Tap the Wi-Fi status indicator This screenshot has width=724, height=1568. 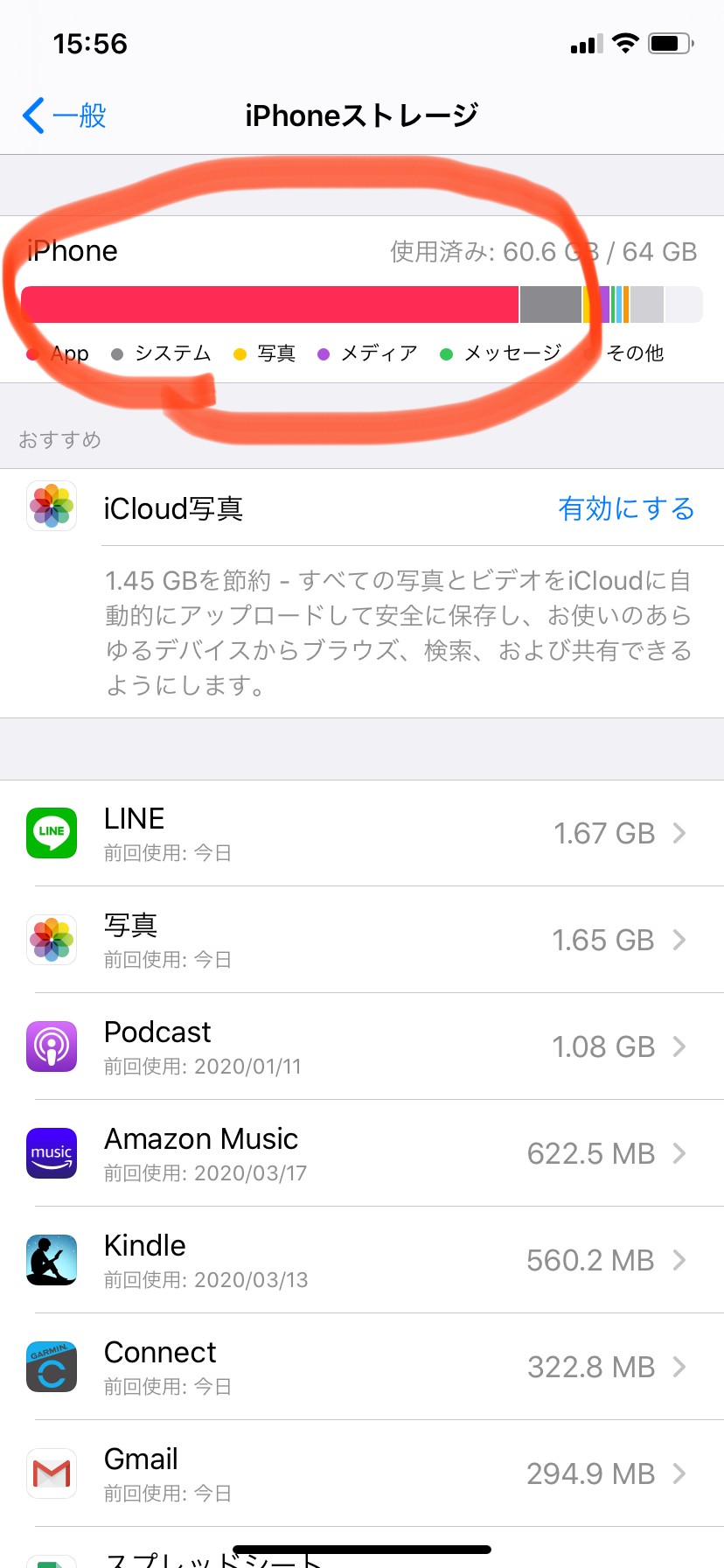pyautogui.click(x=626, y=42)
